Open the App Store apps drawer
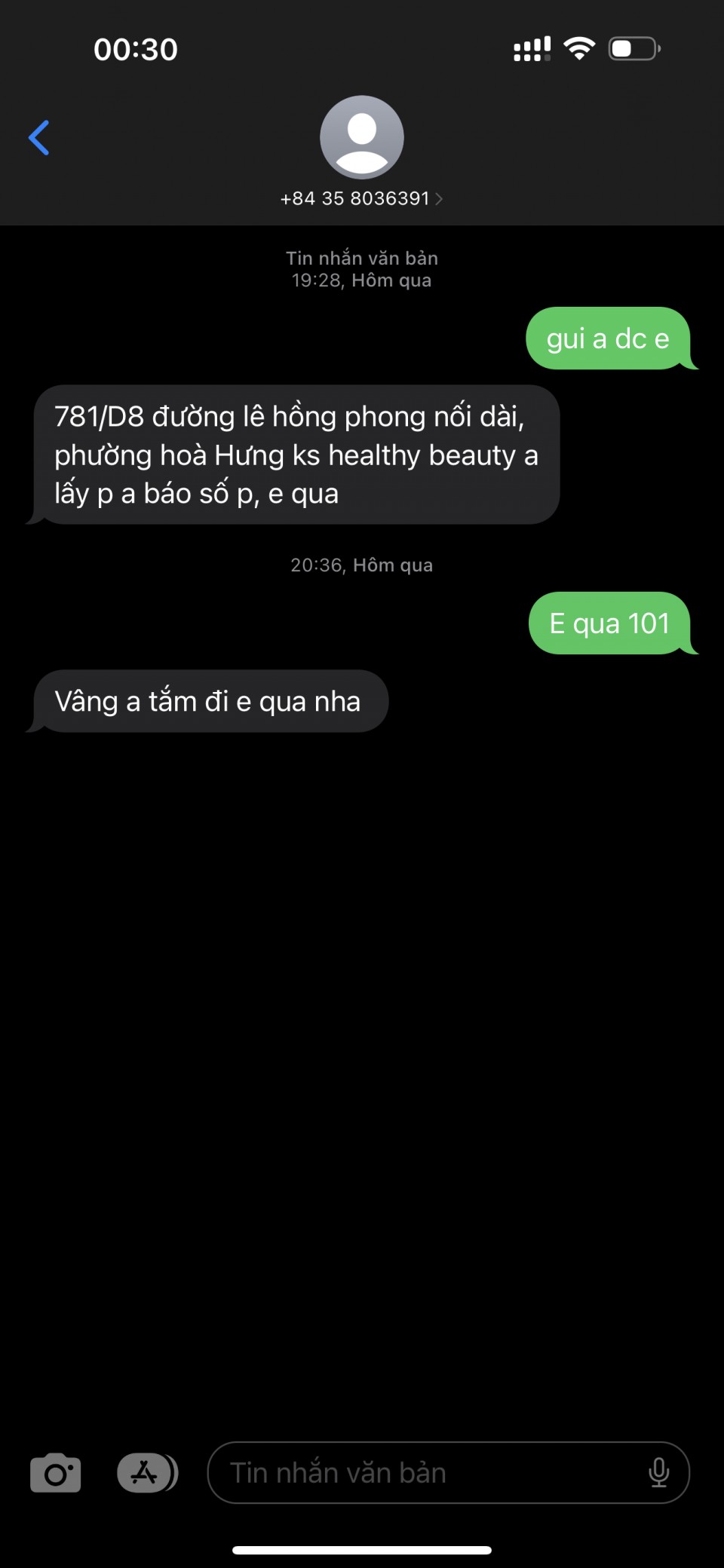 [146, 1473]
